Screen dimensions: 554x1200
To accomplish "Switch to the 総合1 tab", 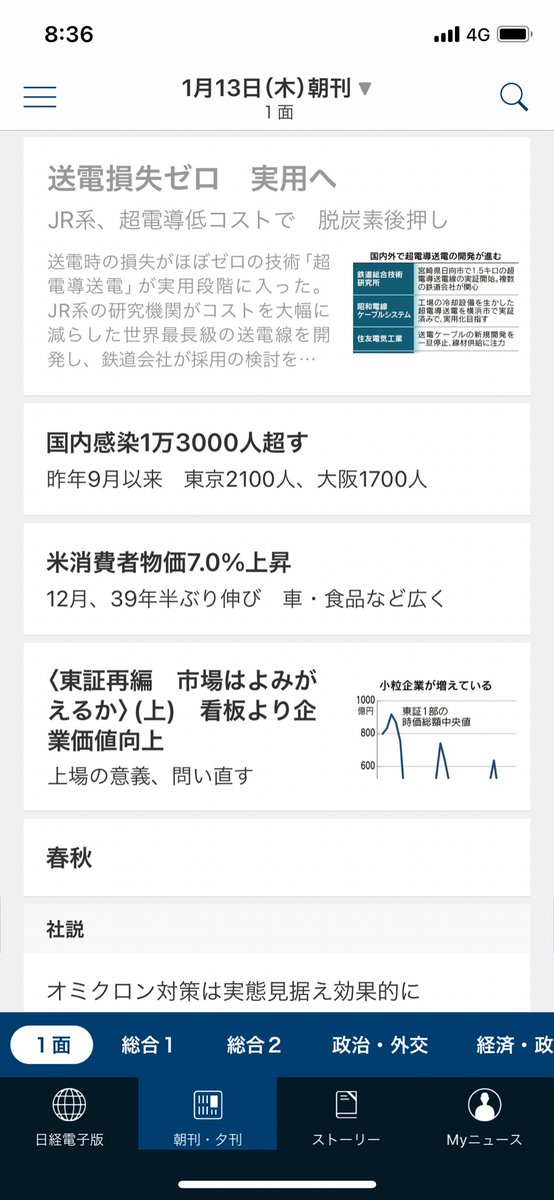I will (148, 1045).
